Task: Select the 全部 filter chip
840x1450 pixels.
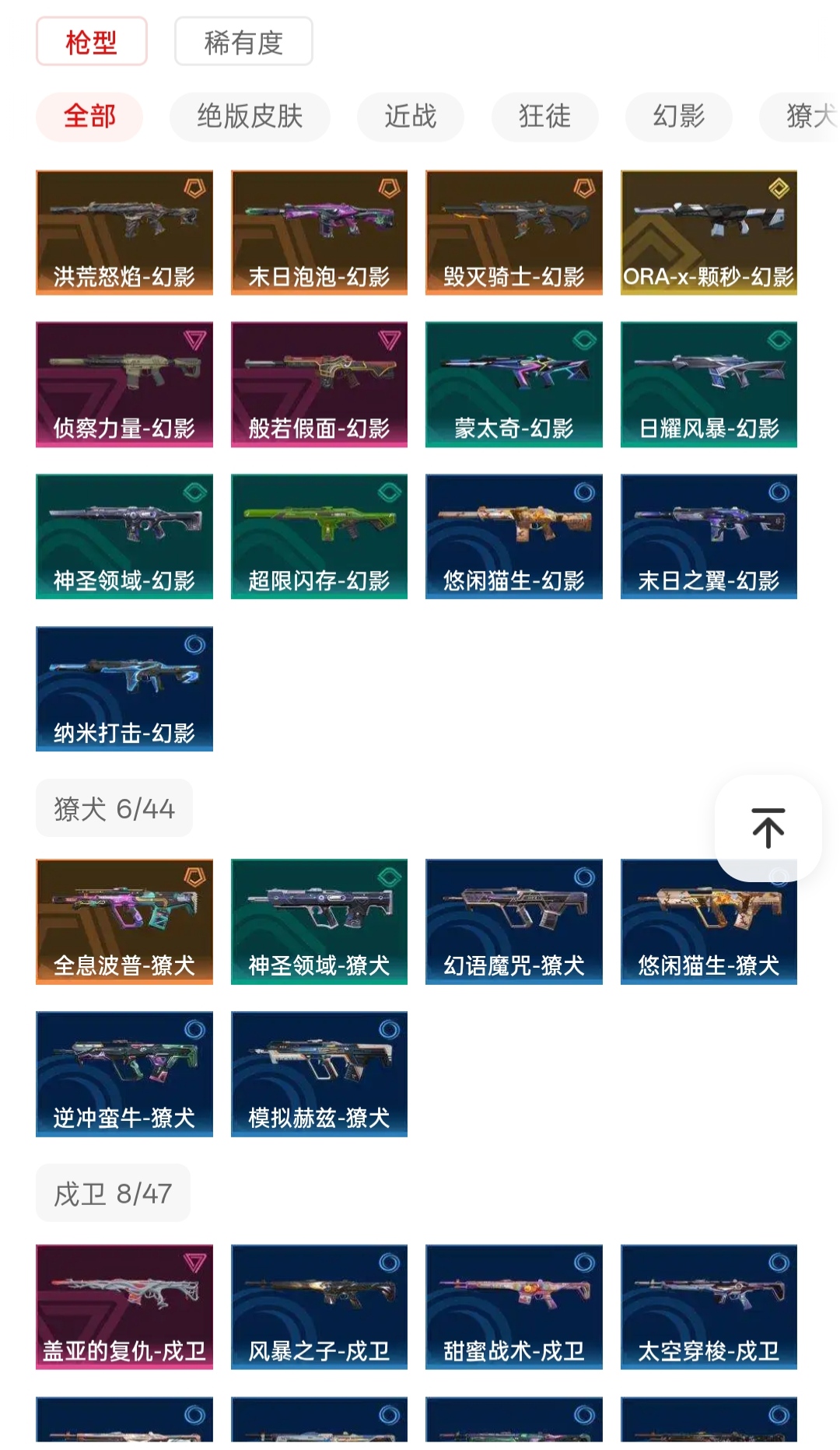Action: click(x=89, y=117)
